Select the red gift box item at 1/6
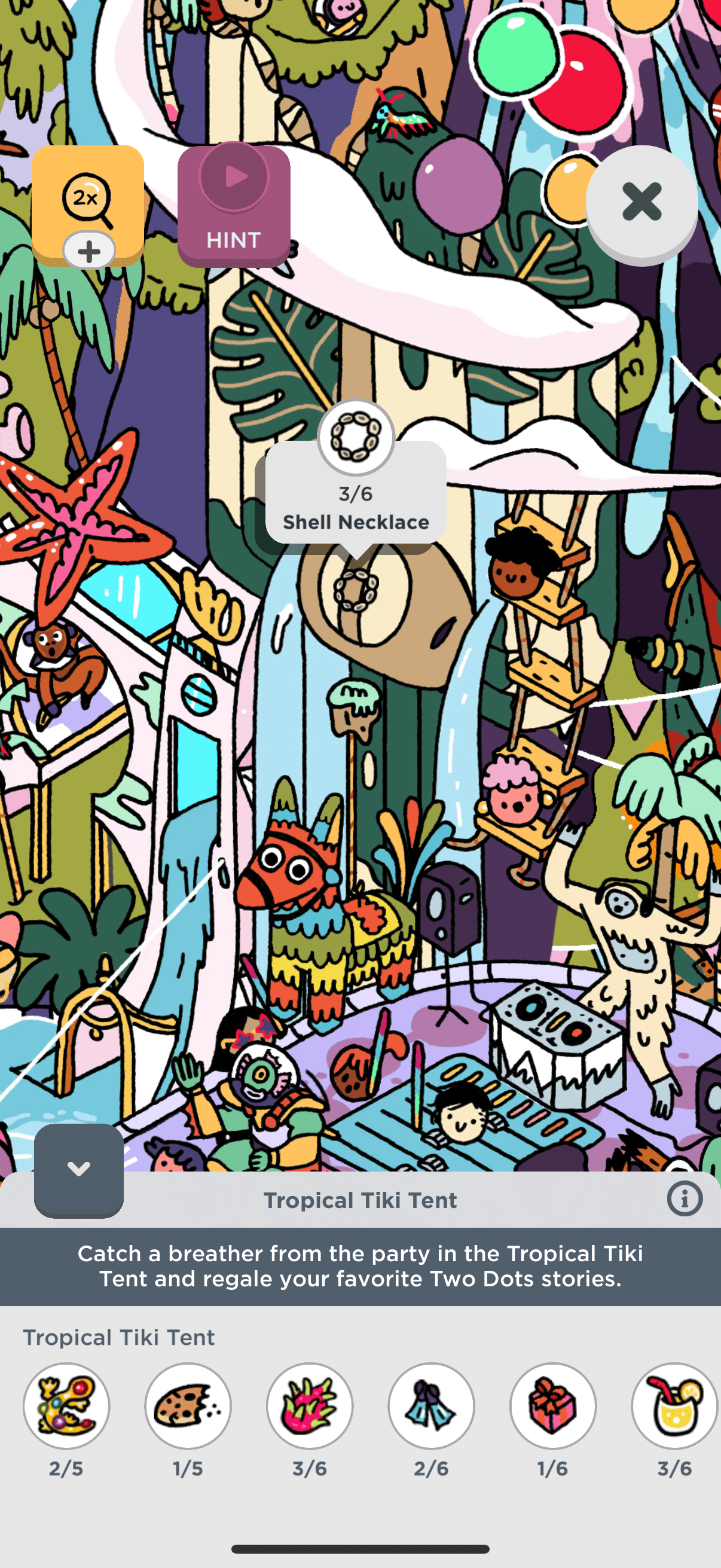 pyautogui.click(x=552, y=1405)
